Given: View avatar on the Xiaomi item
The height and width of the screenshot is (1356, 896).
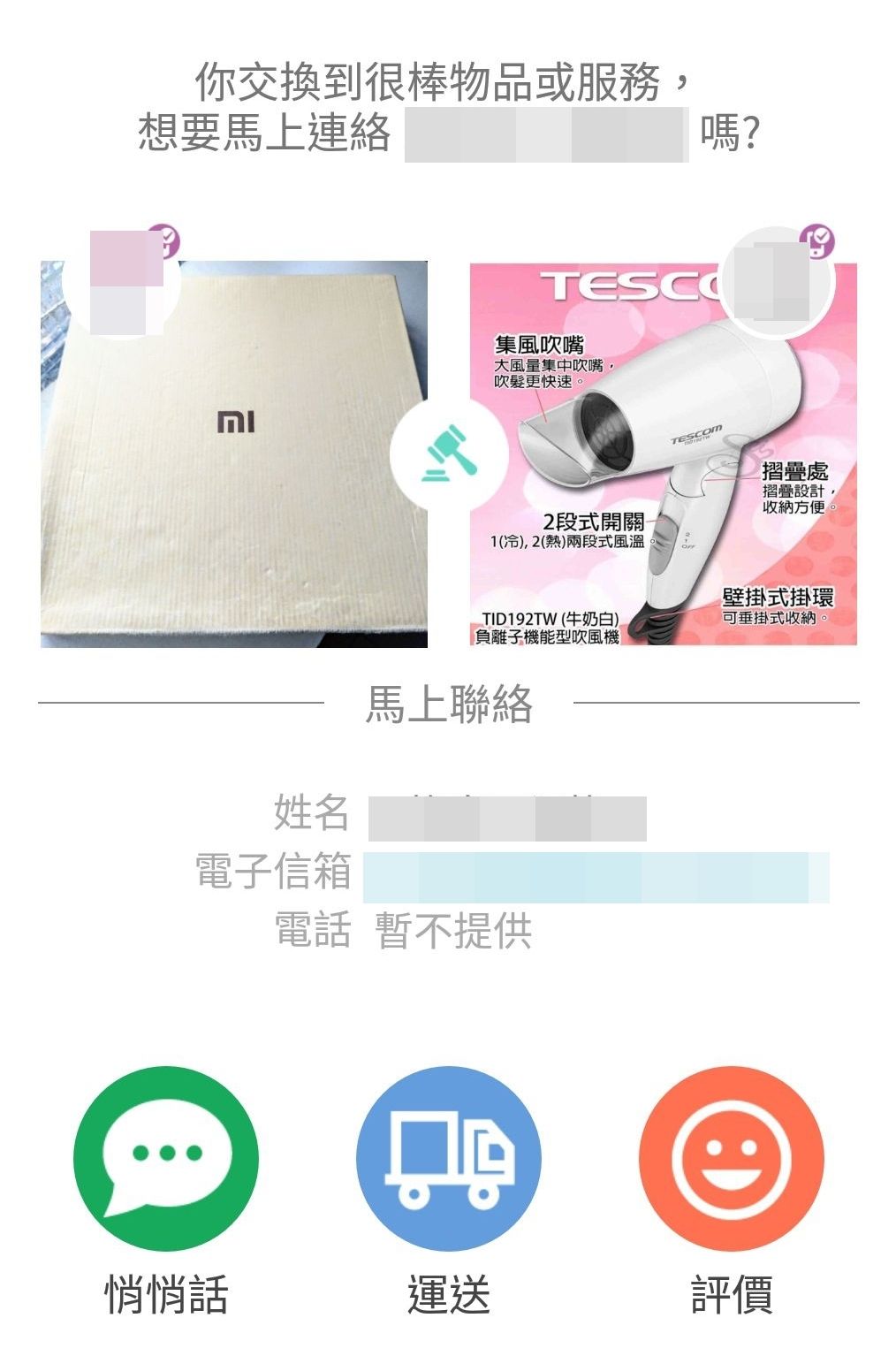Looking at the screenshot, I should click(x=125, y=281).
